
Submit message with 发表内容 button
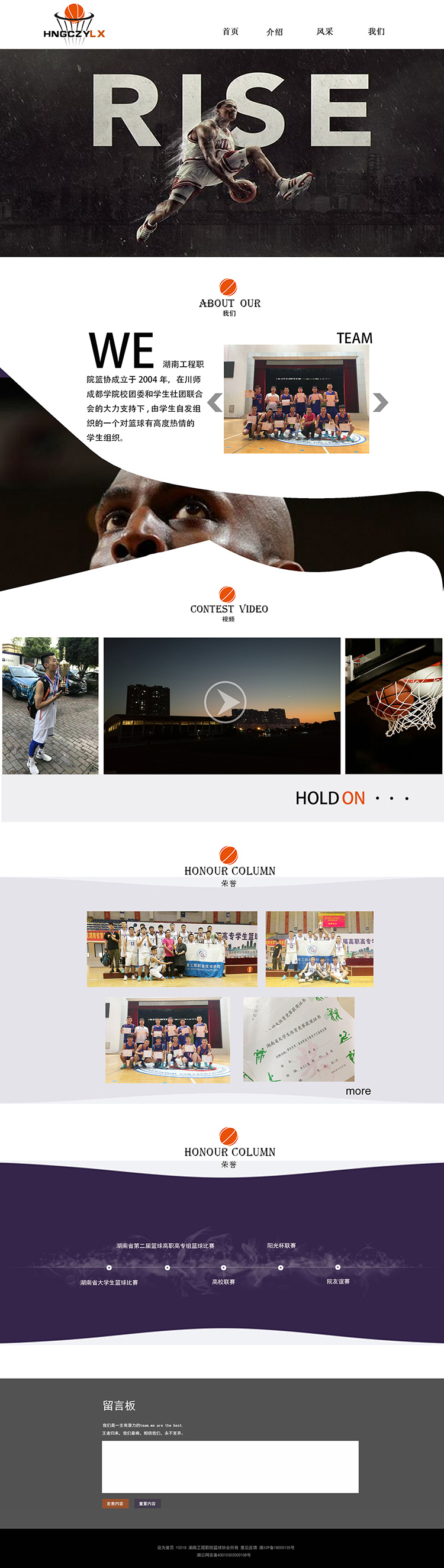115,1504
